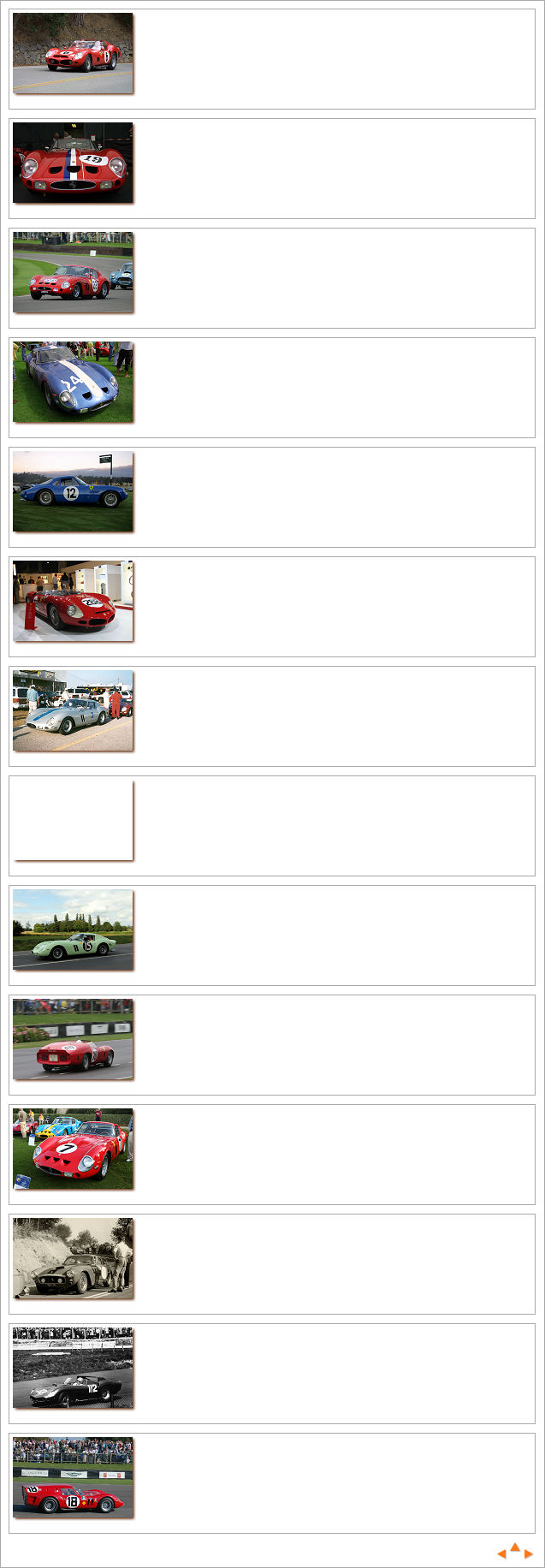Image resolution: width=545 pixels, height=1568 pixels.
Task: Open black-and-white car number 112 photo
Action: coord(73,1368)
